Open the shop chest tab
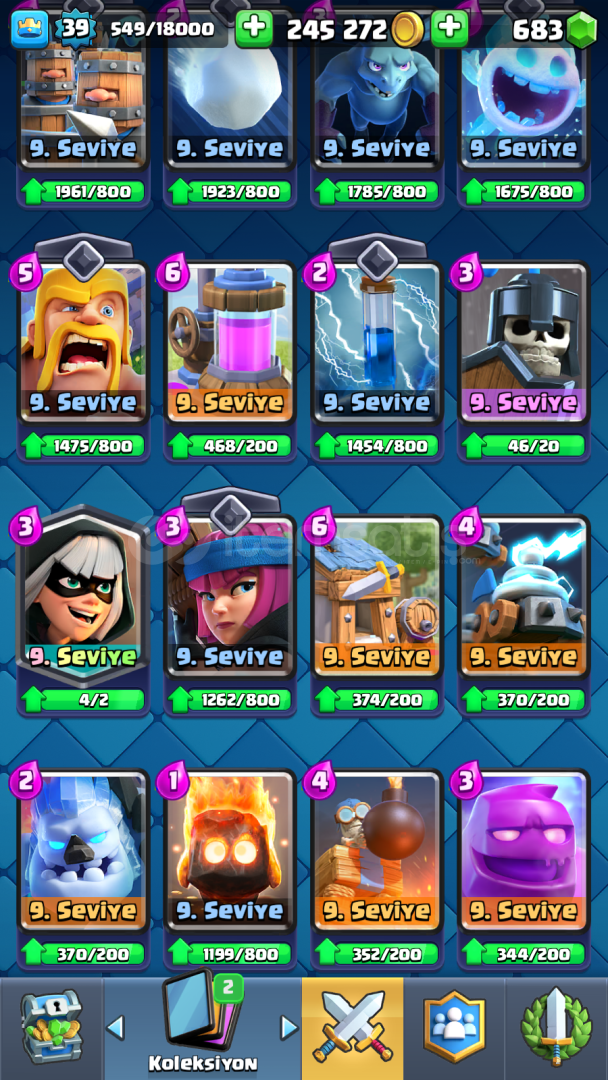The height and width of the screenshot is (1080, 608). (52, 1028)
